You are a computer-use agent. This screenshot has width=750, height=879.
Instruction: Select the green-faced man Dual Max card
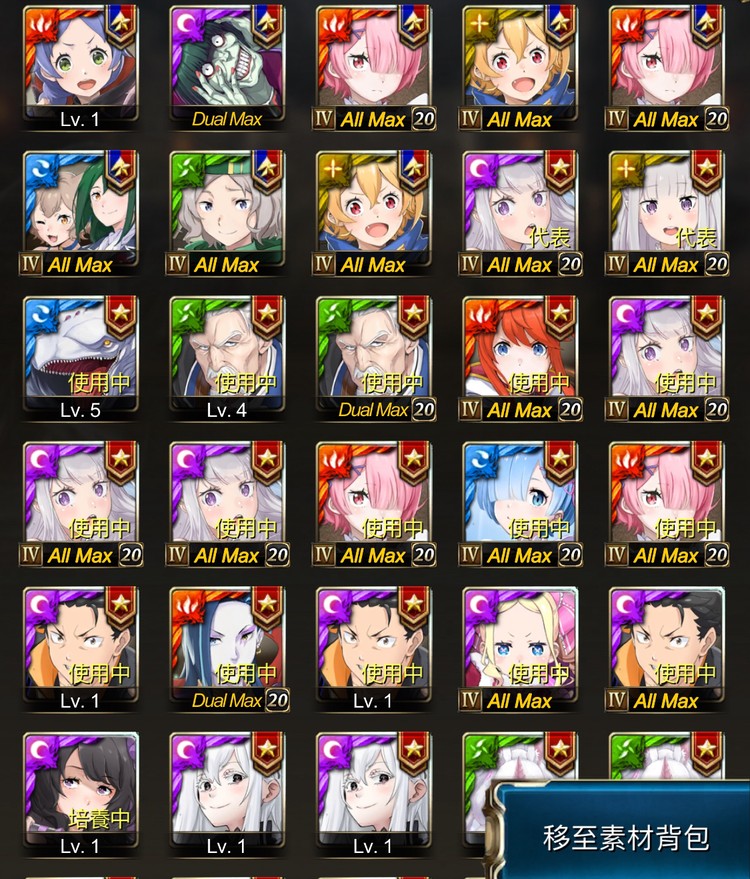click(x=226, y=65)
